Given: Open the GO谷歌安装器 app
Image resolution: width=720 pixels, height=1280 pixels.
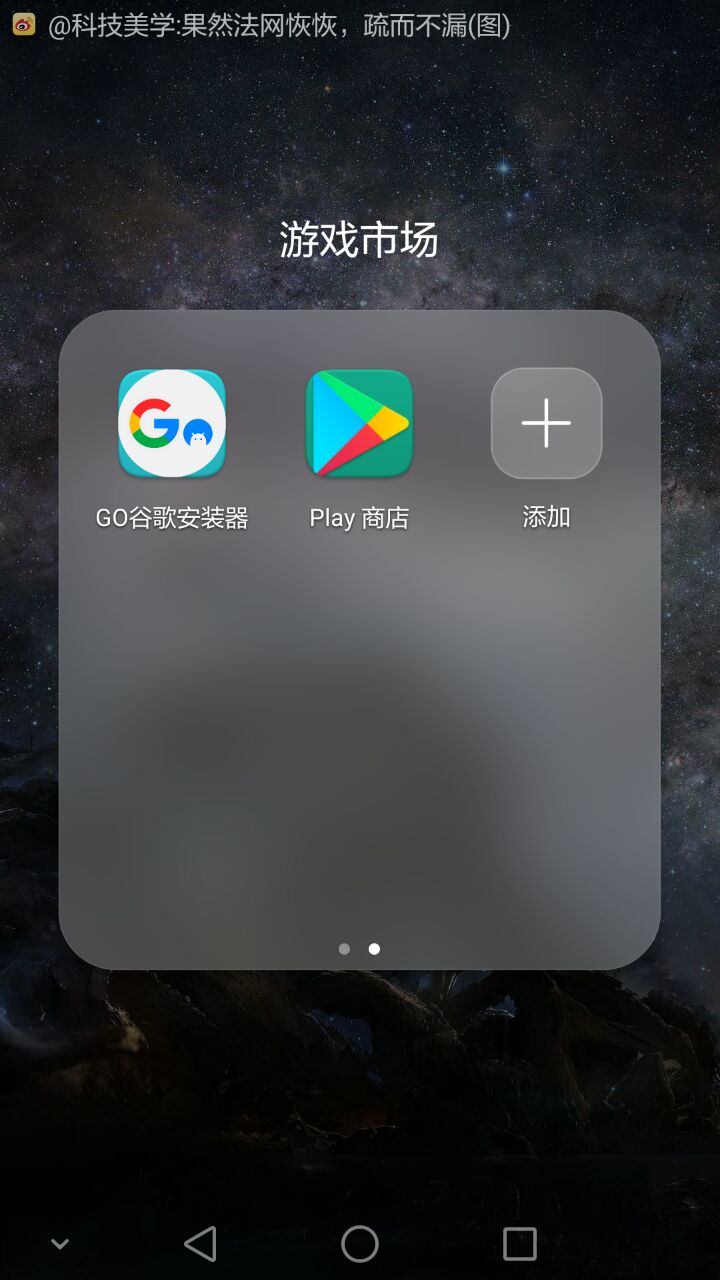Looking at the screenshot, I should 172,424.
